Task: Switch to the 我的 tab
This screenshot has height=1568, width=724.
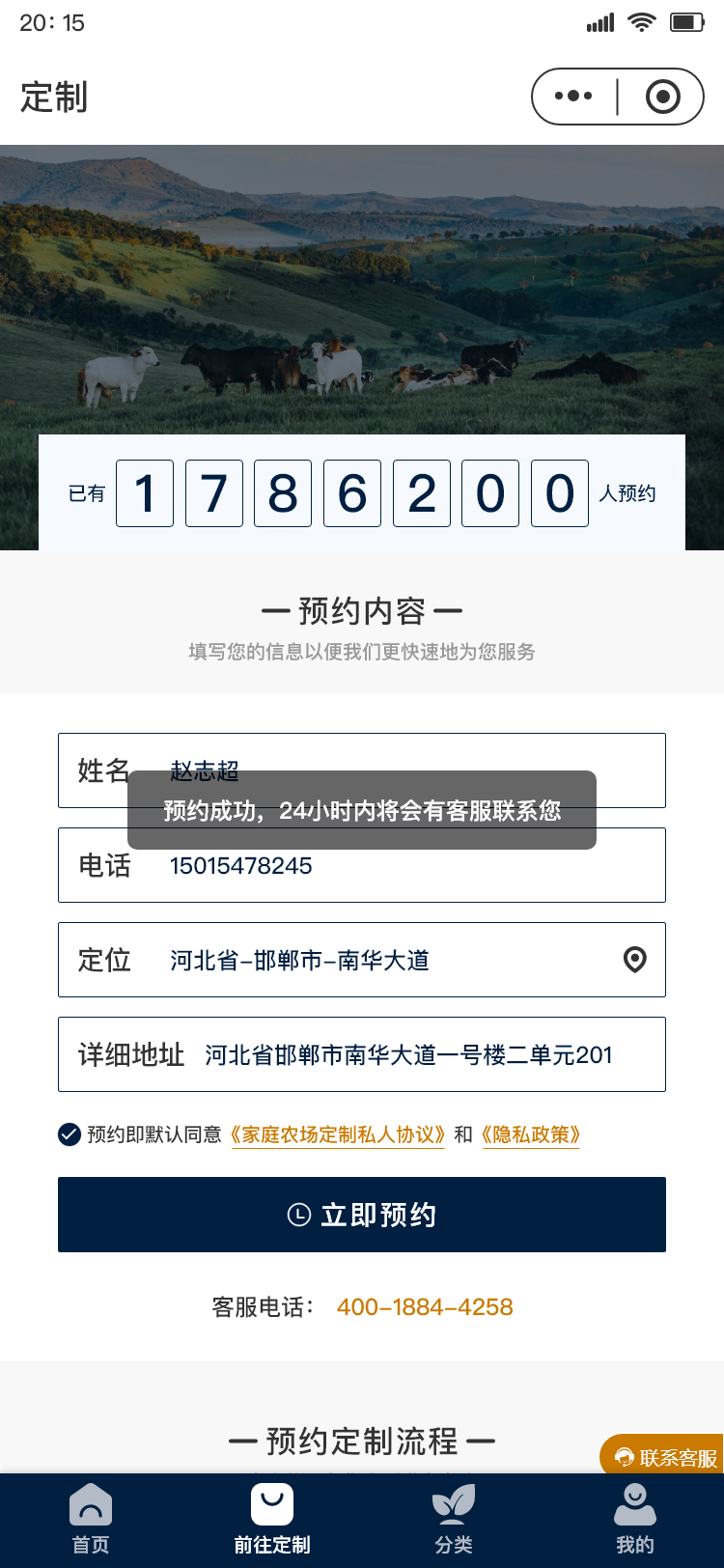Action: point(634,1520)
